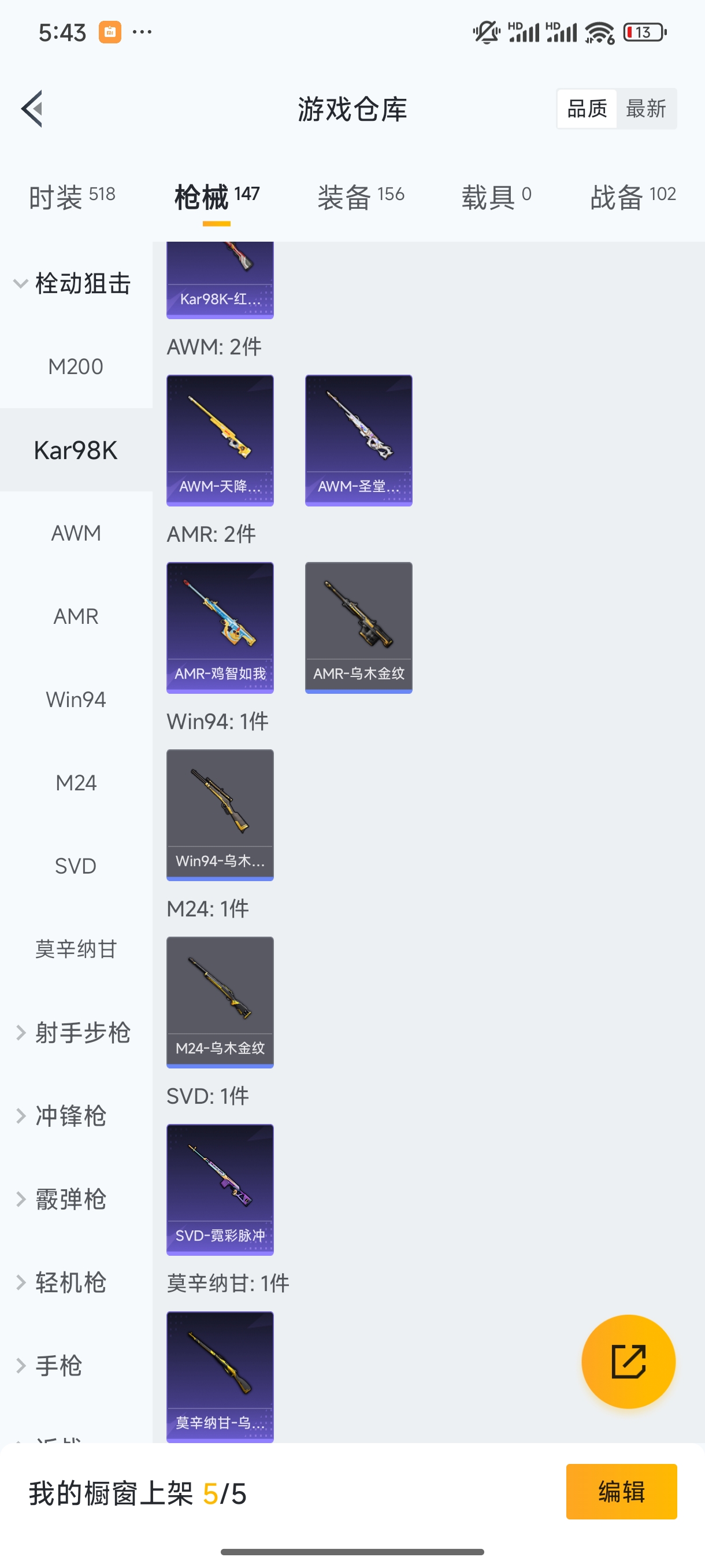Screen dimensions: 705x1568
Task: Select 莫辛纳甘 in the sidebar
Action: (76, 949)
